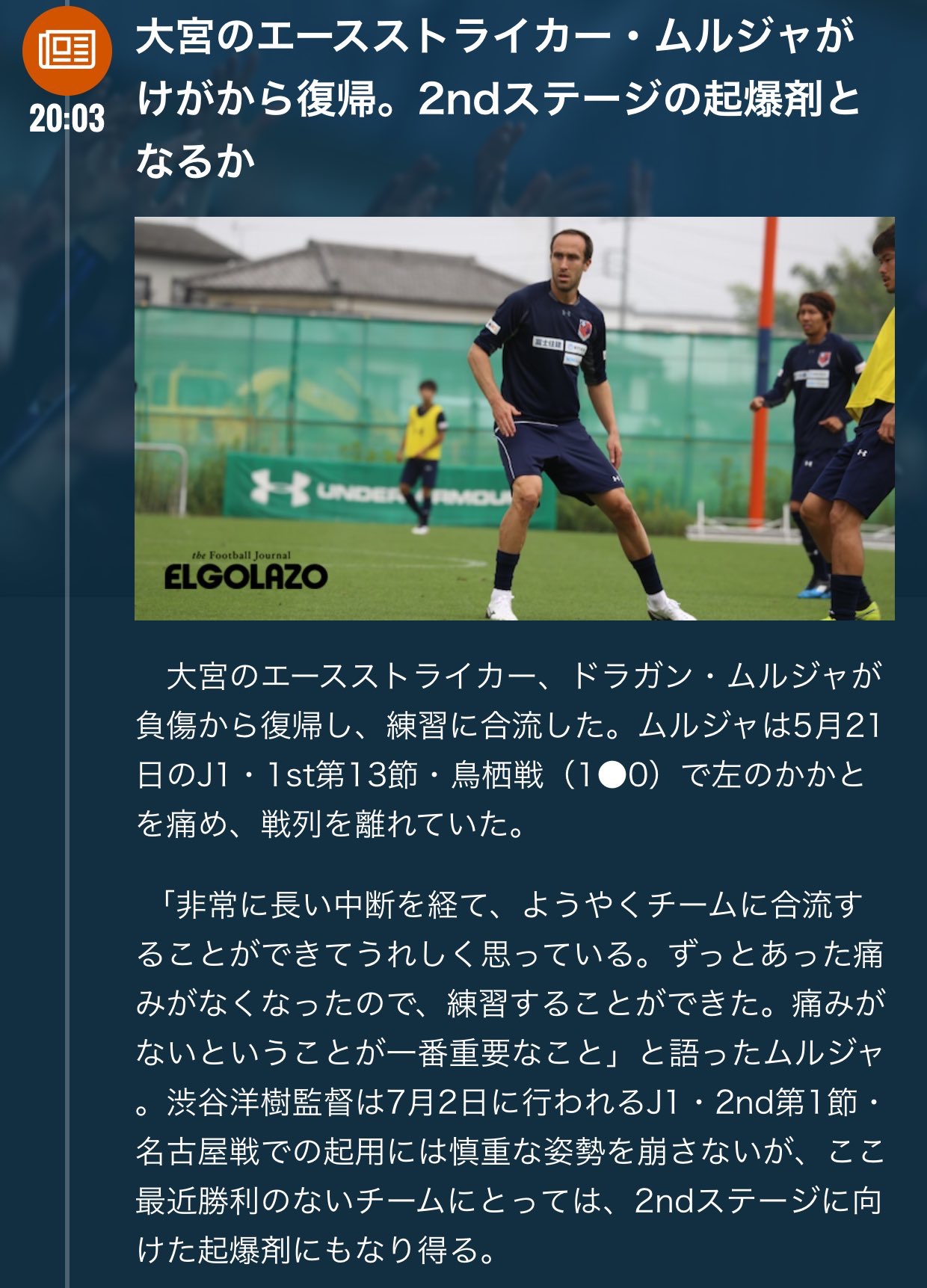Open the Mrdja training photo
Image resolution: width=927 pixels, height=1288 pixels.
[x=514, y=419]
